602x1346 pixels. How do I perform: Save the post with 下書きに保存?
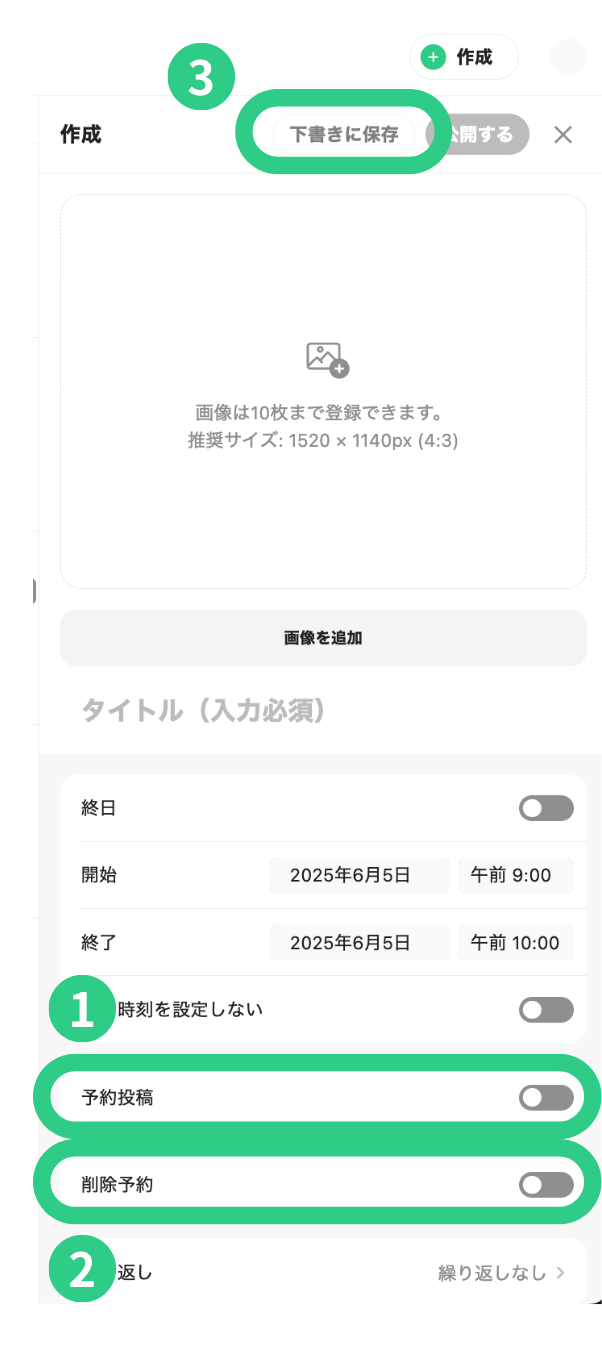(343, 134)
